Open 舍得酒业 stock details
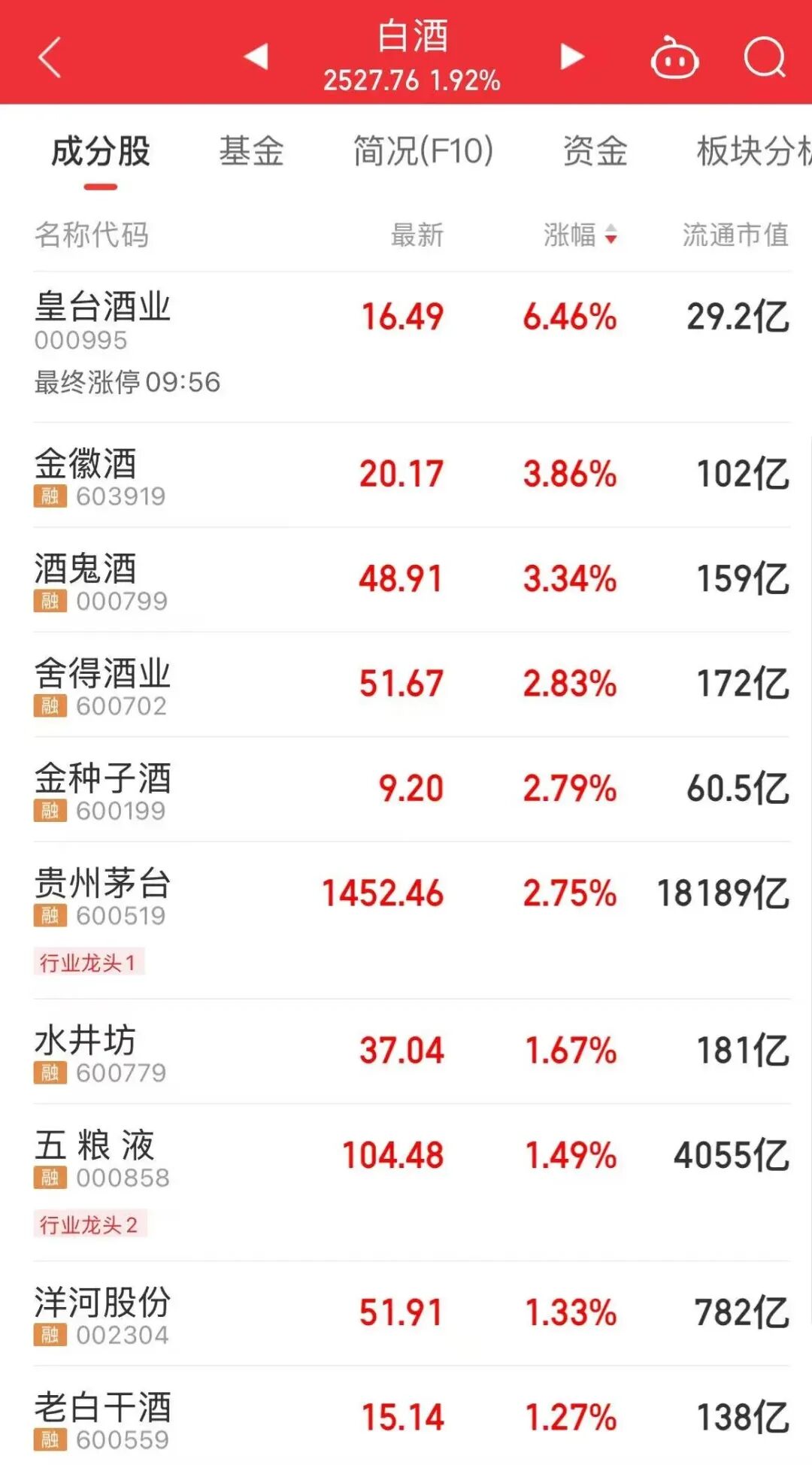Image resolution: width=812 pixels, height=1465 pixels. click(x=103, y=684)
